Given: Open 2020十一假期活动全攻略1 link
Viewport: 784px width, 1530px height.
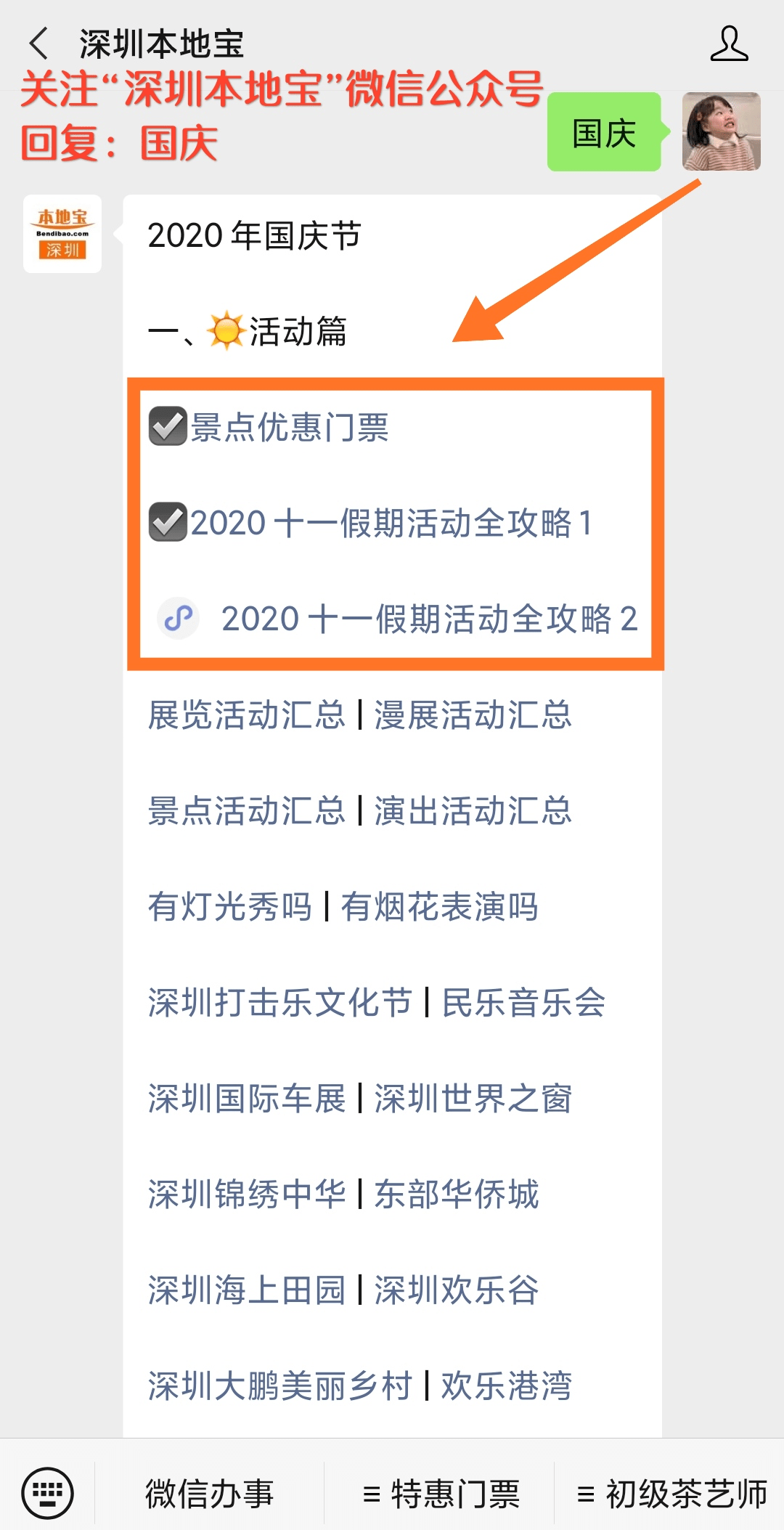Looking at the screenshot, I should click(x=391, y=523).
